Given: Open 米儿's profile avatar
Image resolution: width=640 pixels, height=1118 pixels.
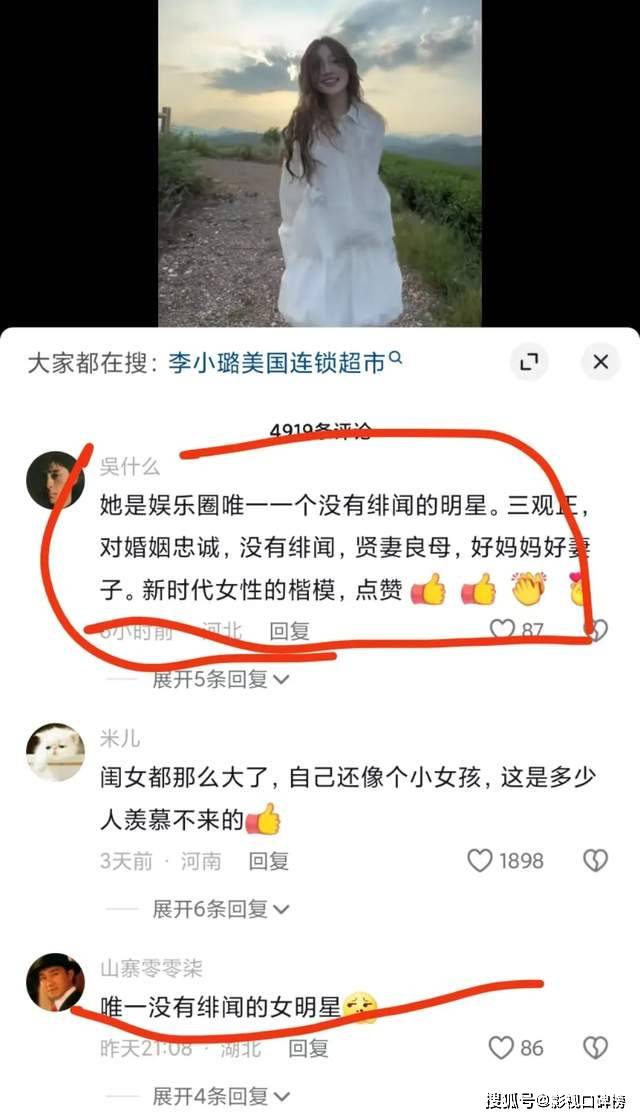Looking at the screenshot, I should coord(55,754).
